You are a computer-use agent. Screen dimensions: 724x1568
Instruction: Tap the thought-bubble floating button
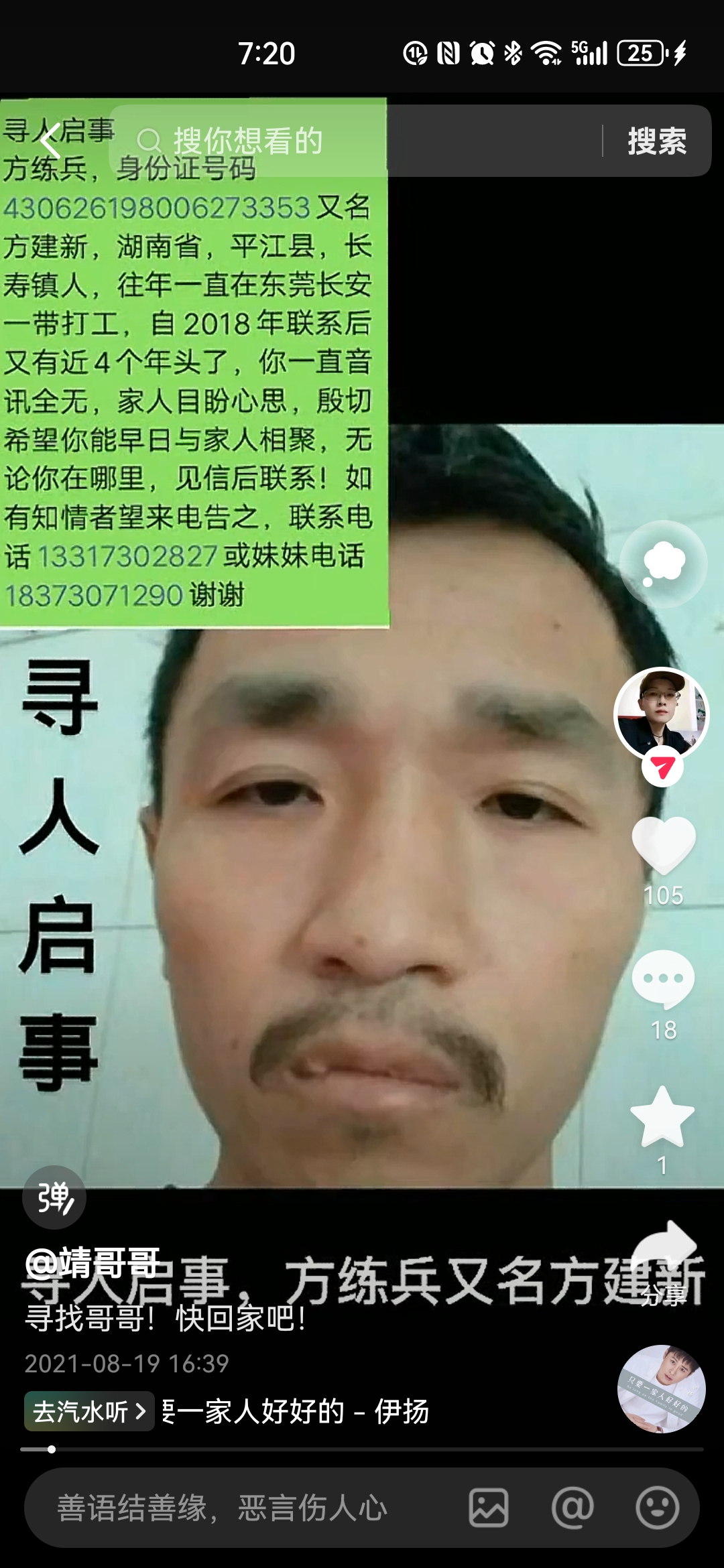(663, 564)
